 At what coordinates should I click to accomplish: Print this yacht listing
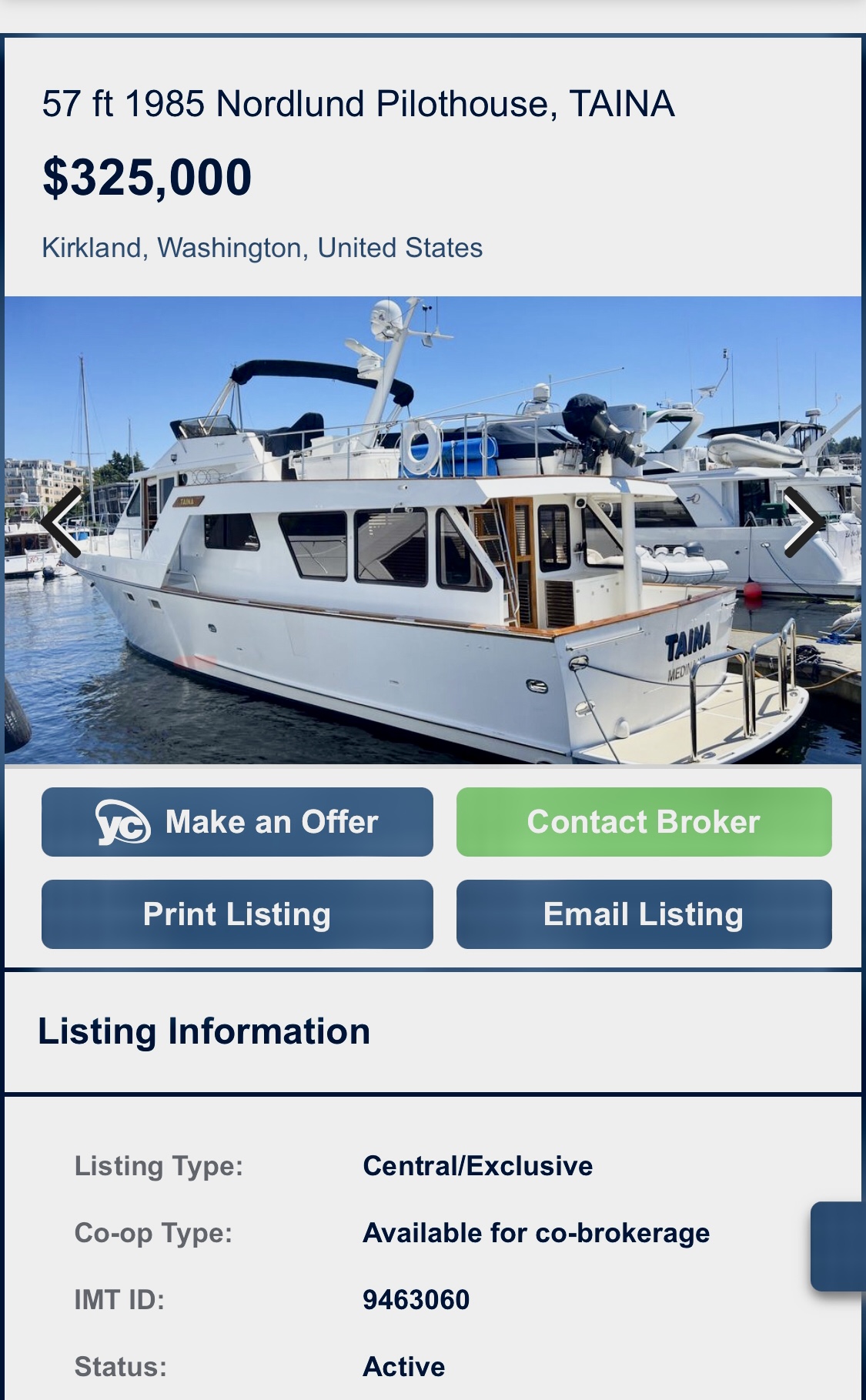tap(237, 914)
